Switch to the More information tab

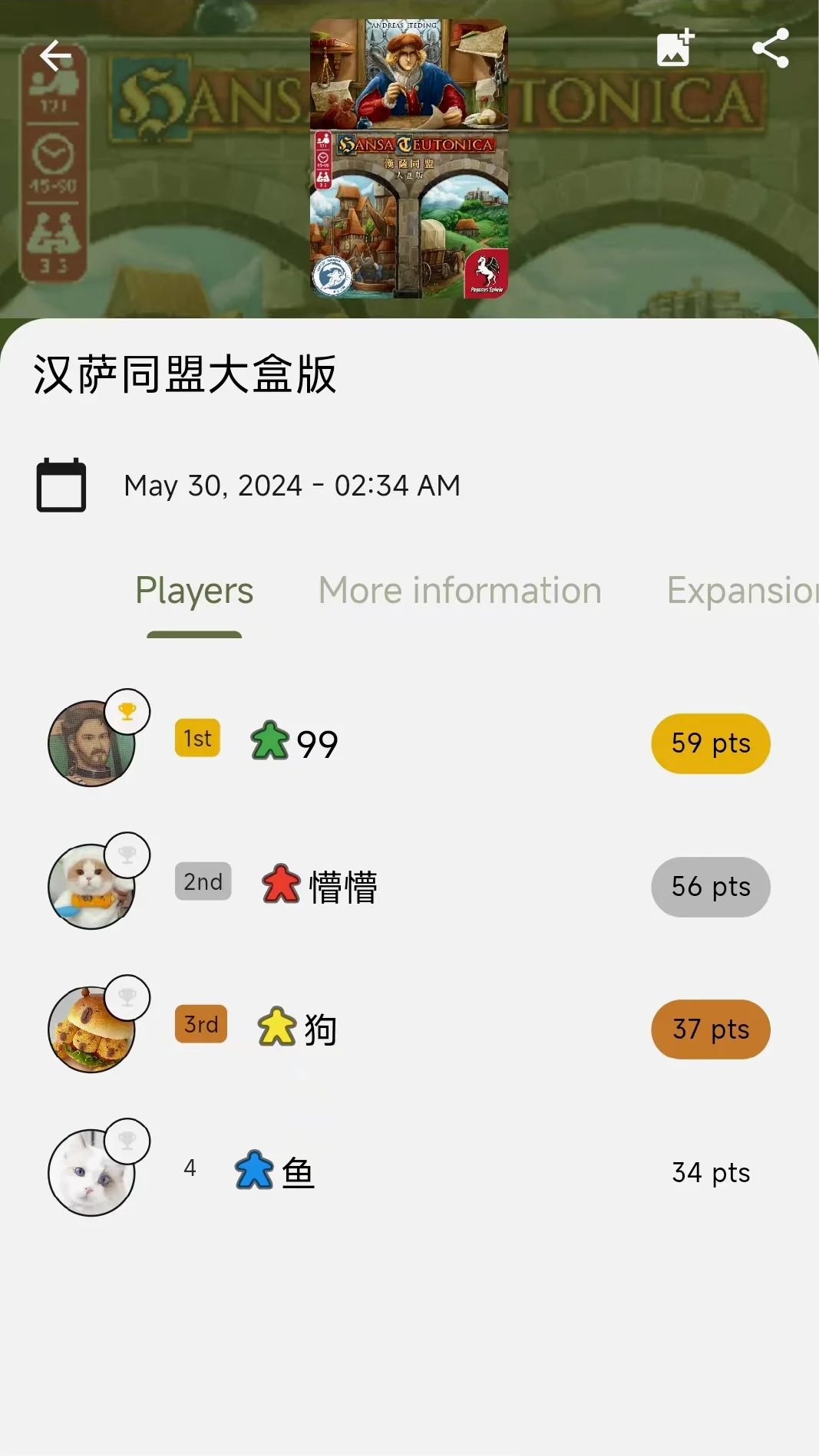point(460,591)
